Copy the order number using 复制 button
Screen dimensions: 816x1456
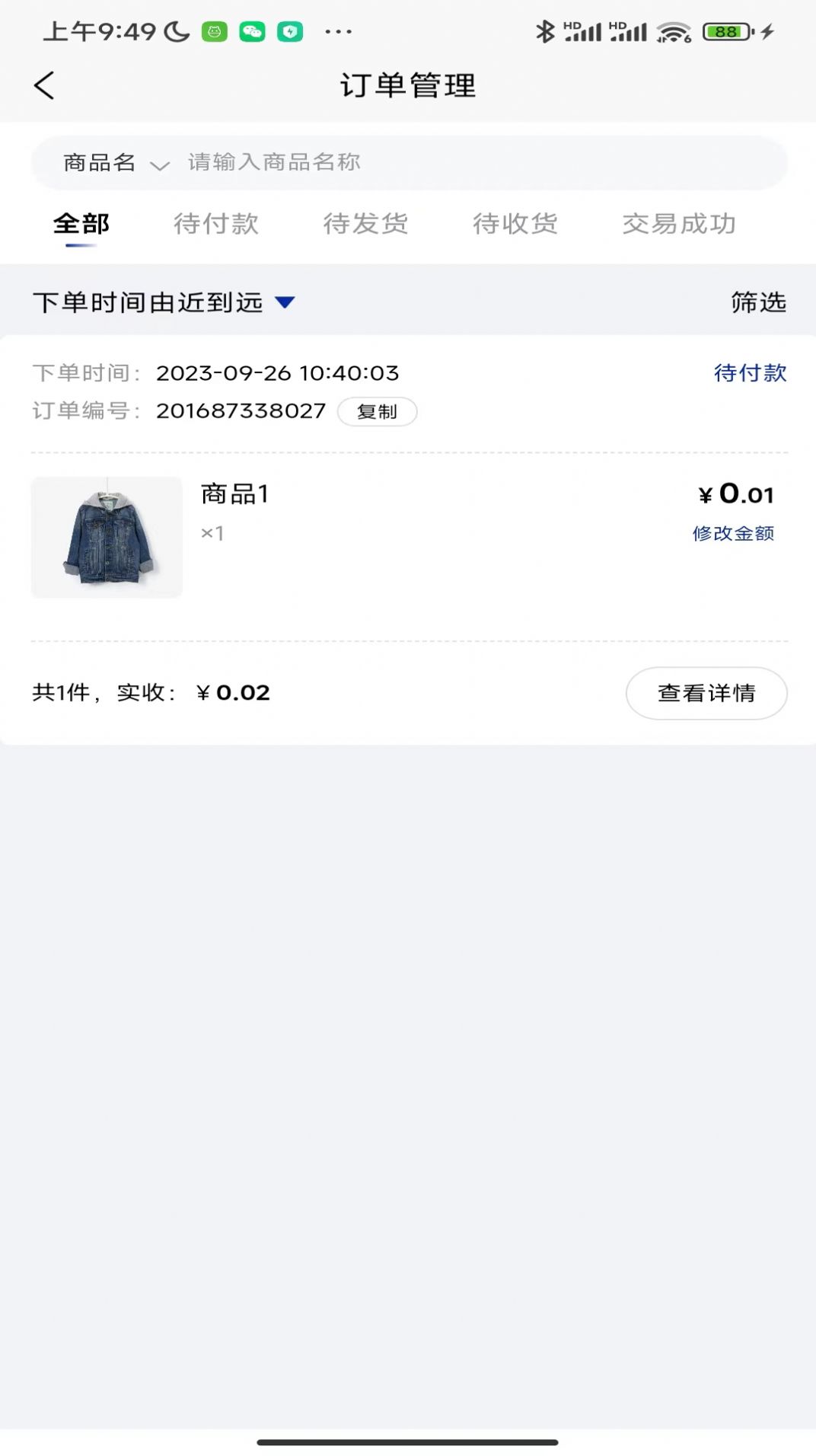click(x=378, y=411)
